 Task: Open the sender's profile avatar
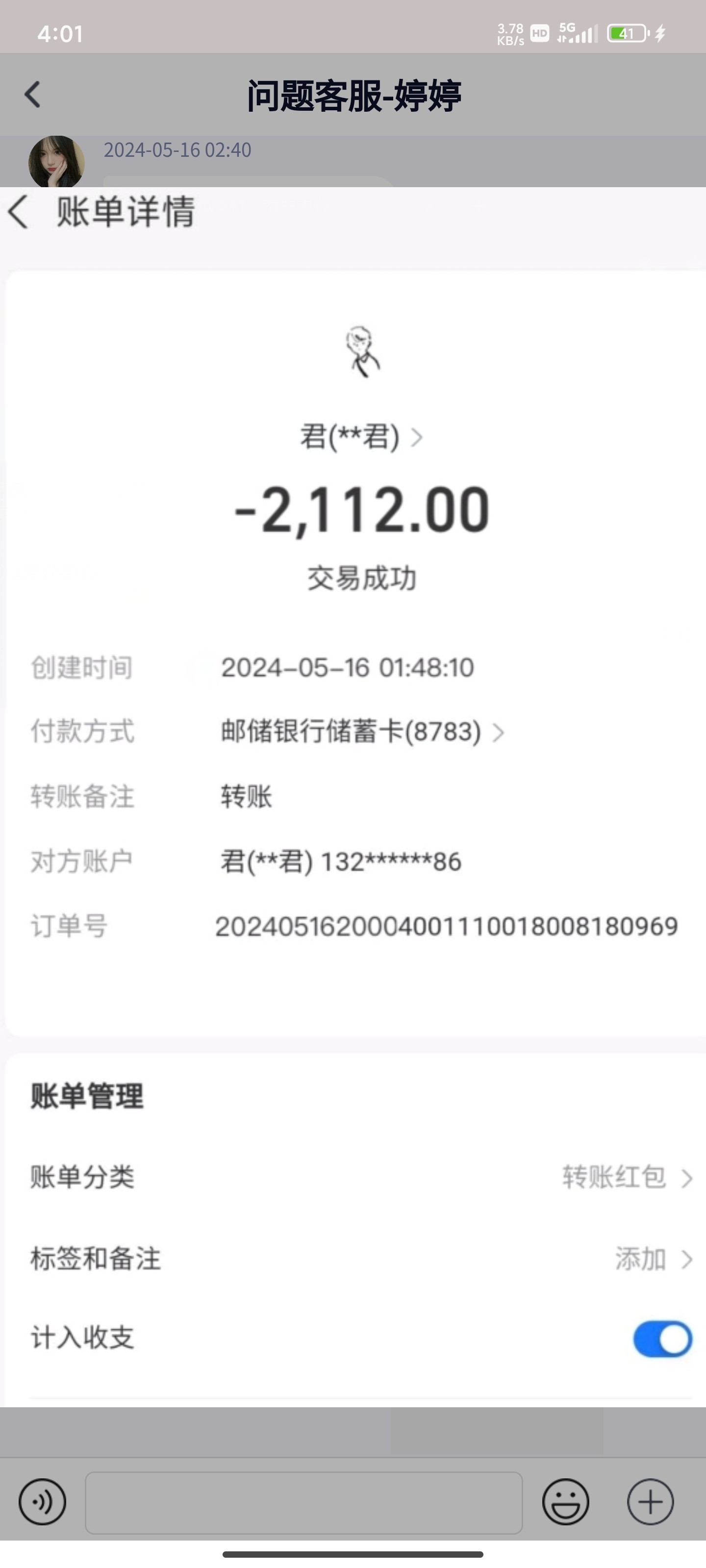[56, 161]
